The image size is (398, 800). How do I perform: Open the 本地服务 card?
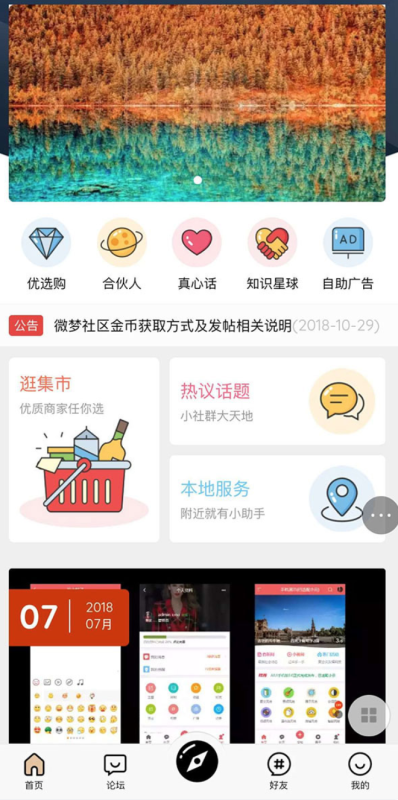pyautogui.click(x=277, y=498)
